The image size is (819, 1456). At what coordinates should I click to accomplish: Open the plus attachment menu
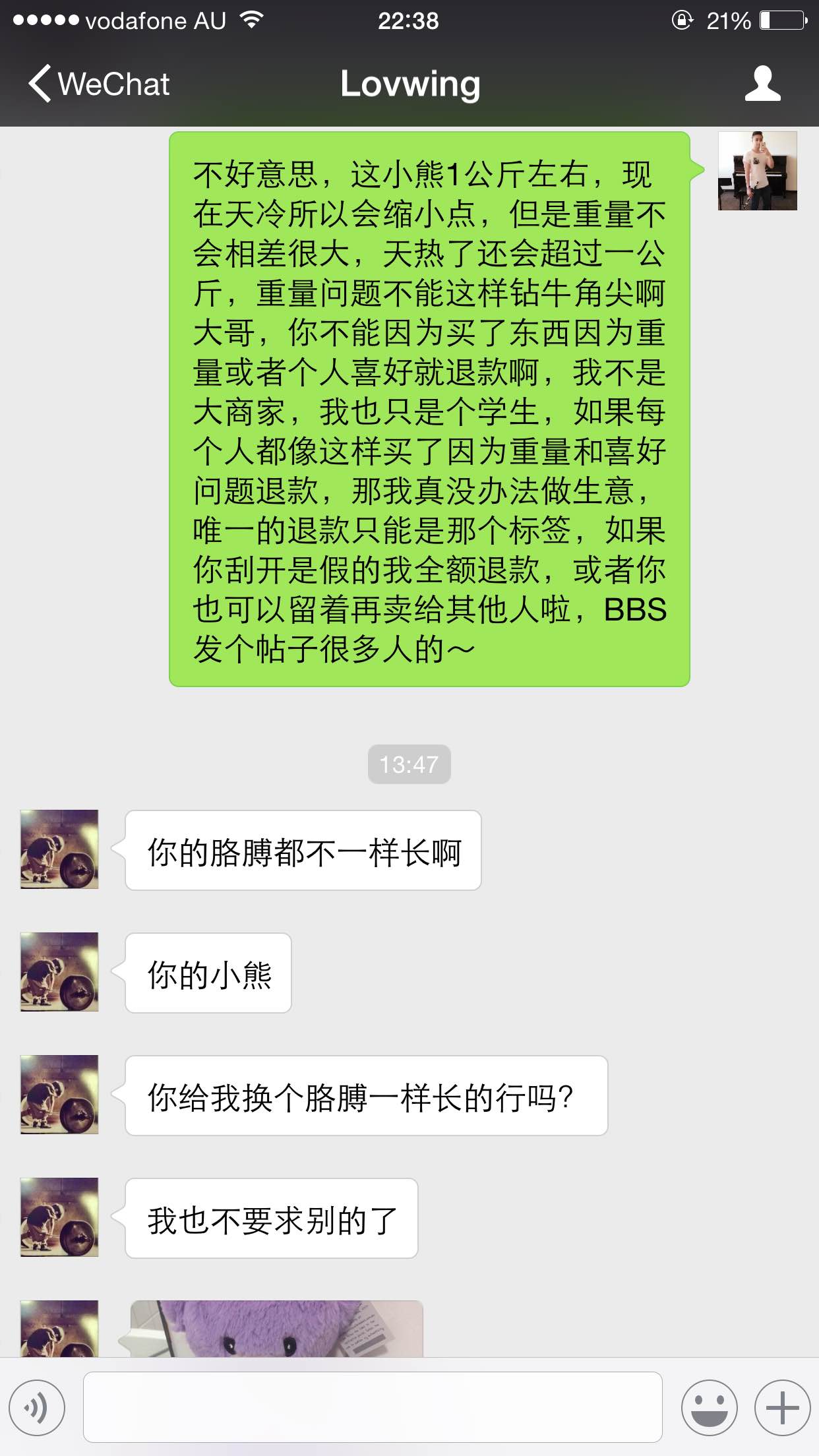782,1408
